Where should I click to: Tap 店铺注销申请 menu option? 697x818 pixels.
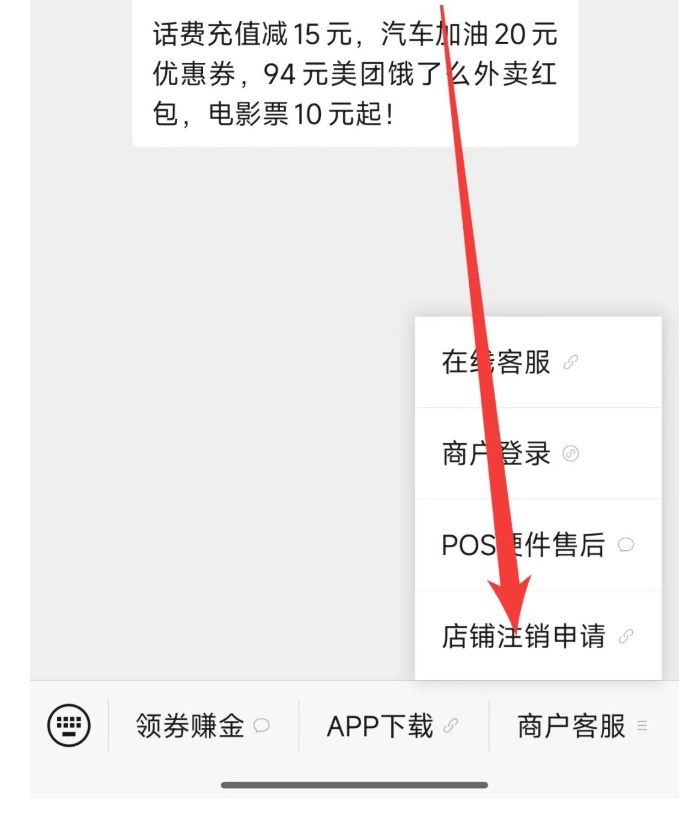pyautogui.click(x=538, y=636)
